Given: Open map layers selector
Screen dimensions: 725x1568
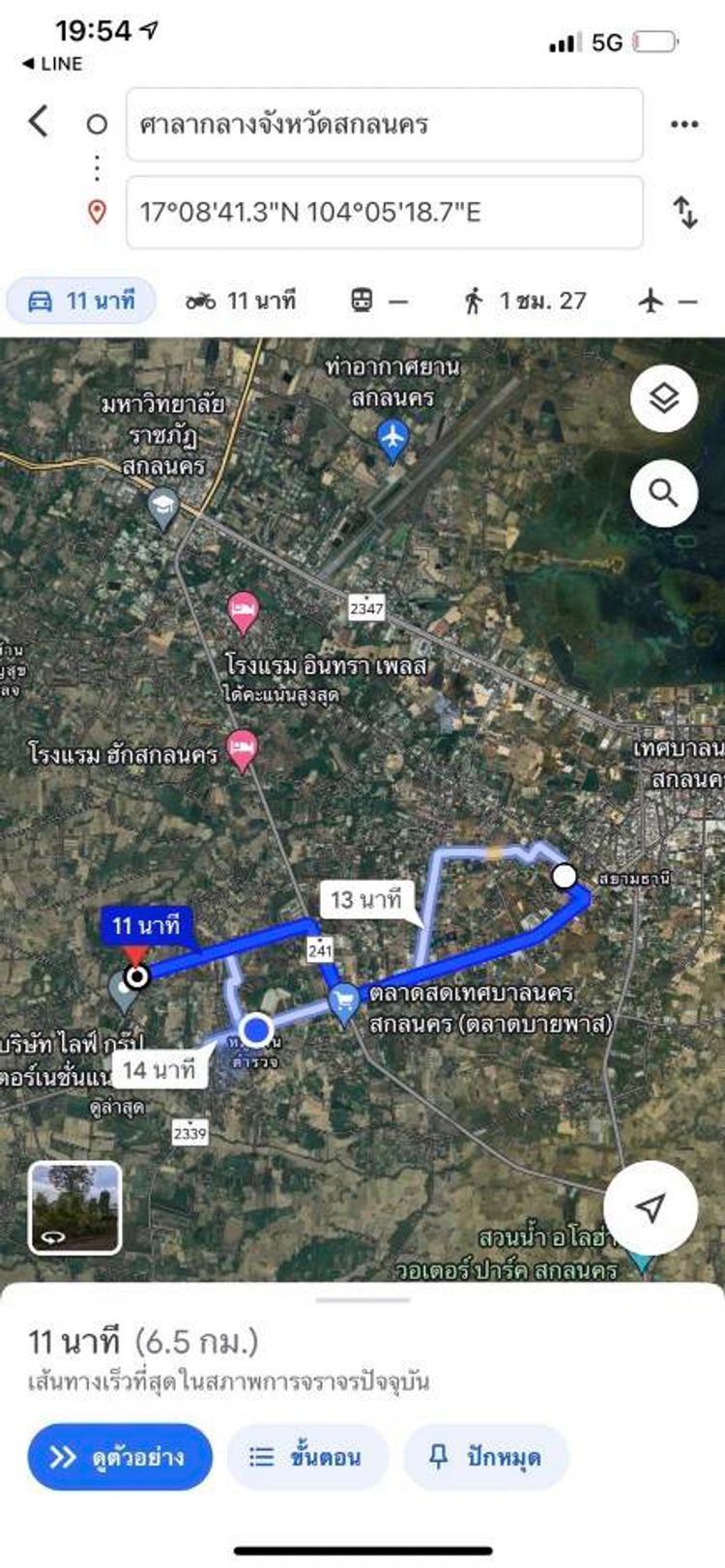Looking at the screenshot, I should point(663,397).
